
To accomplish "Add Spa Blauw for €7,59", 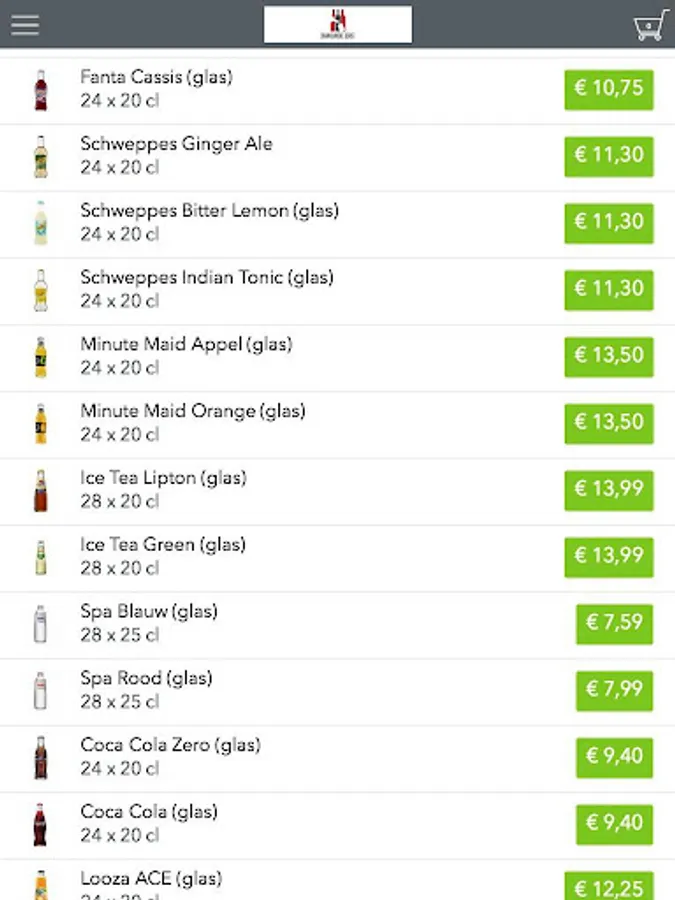I will tap(614, 624).
